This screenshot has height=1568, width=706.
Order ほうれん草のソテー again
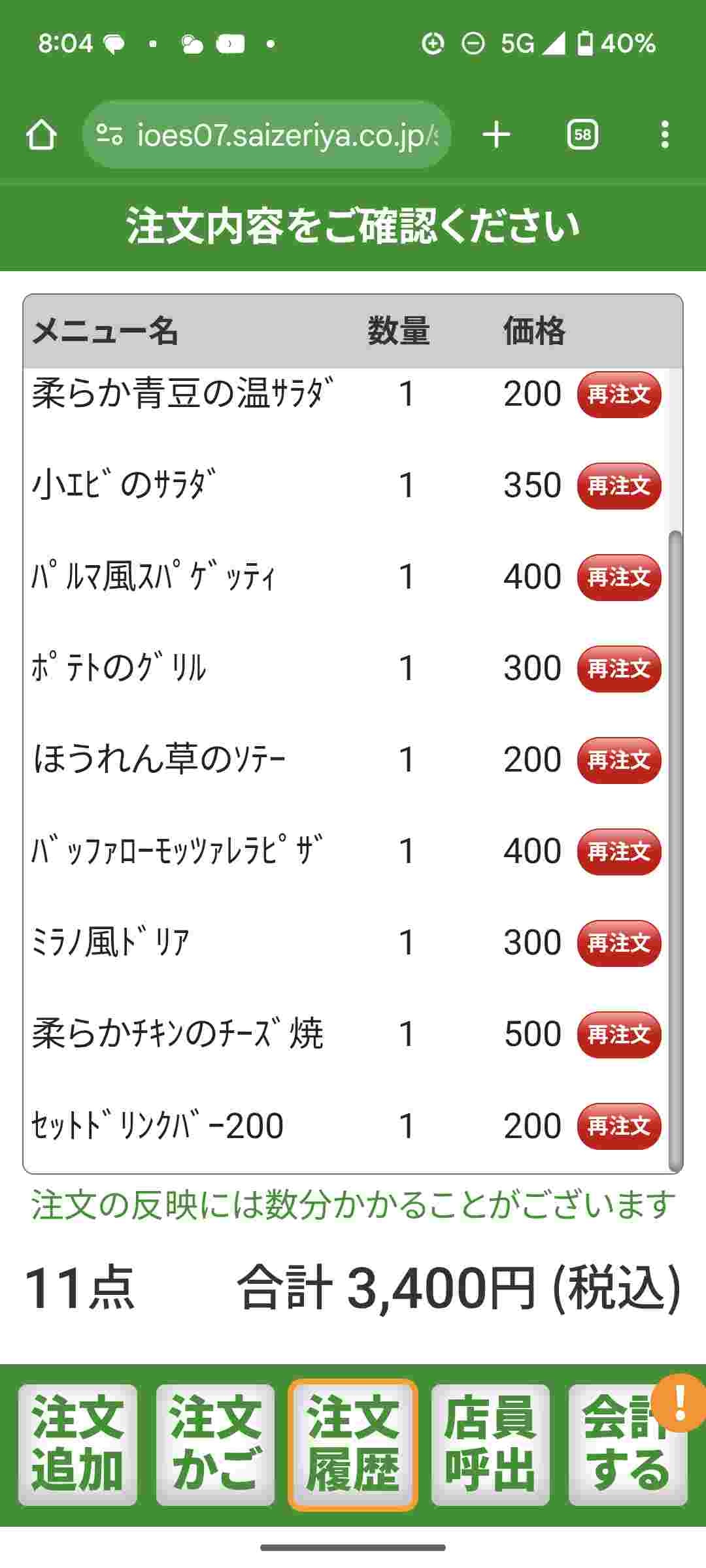pyautogui.click(x=618, y=760)
